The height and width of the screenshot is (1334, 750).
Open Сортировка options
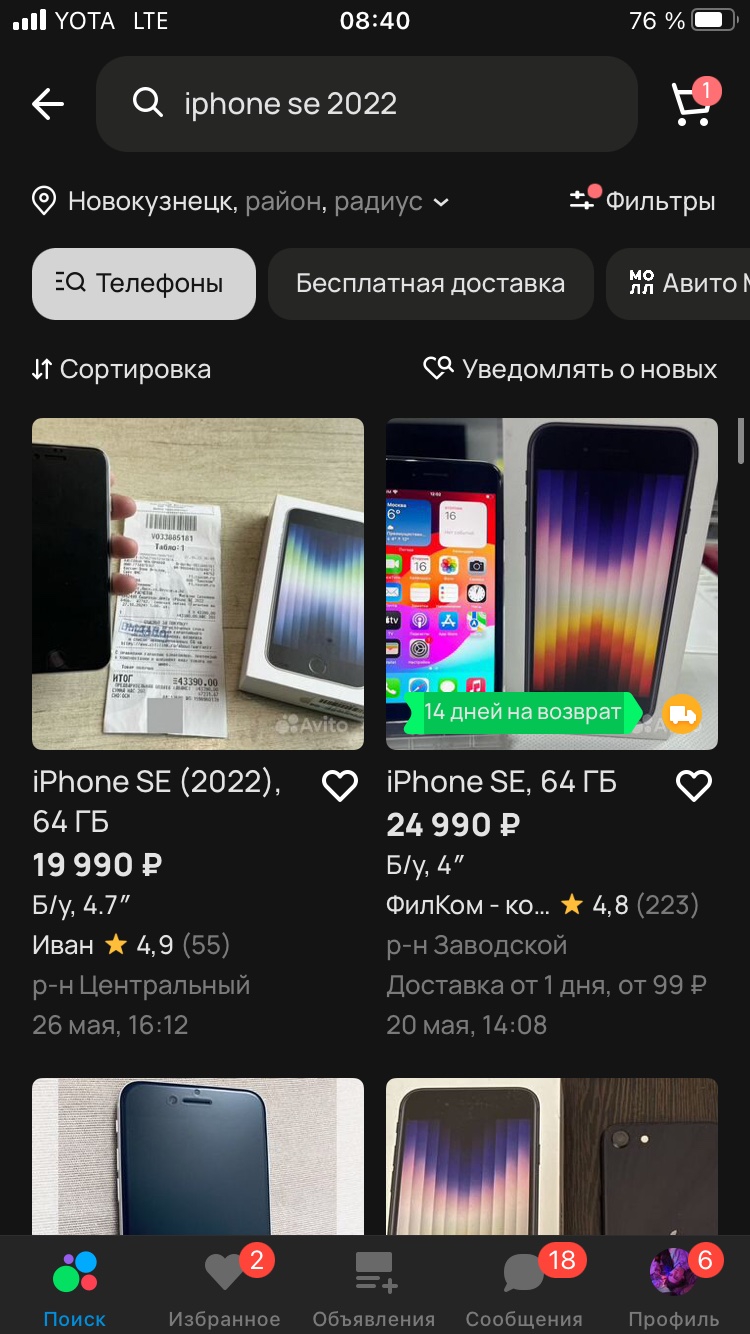121,369
